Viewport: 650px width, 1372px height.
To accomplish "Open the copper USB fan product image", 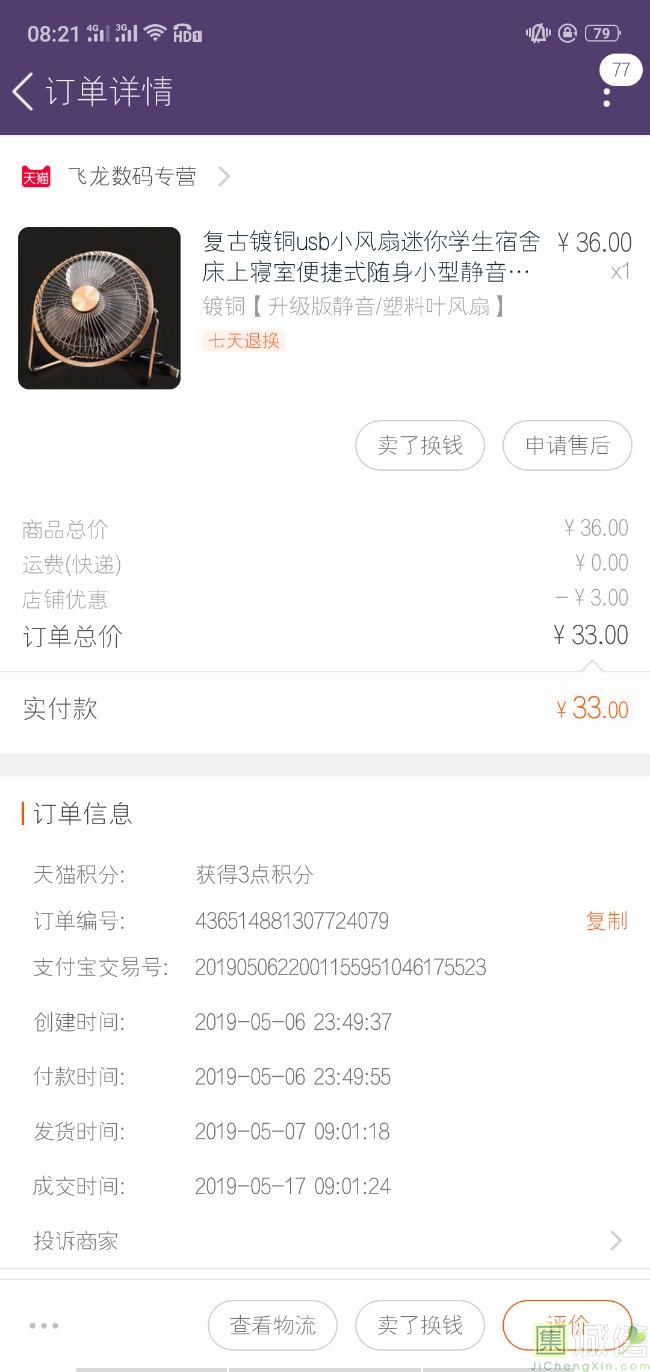I will 99,308.
